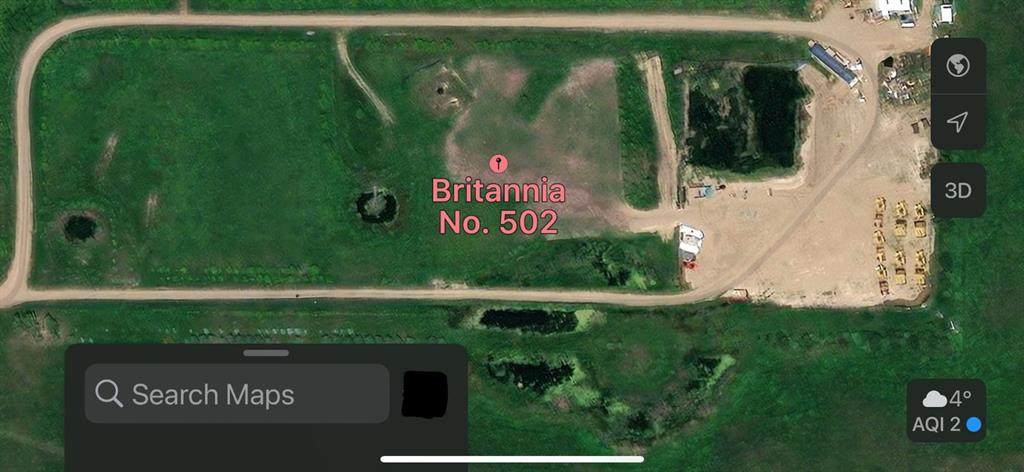Tap the search card grabber handle
Viewport: 1024px width, 472px height.
[x=266, y=353]
